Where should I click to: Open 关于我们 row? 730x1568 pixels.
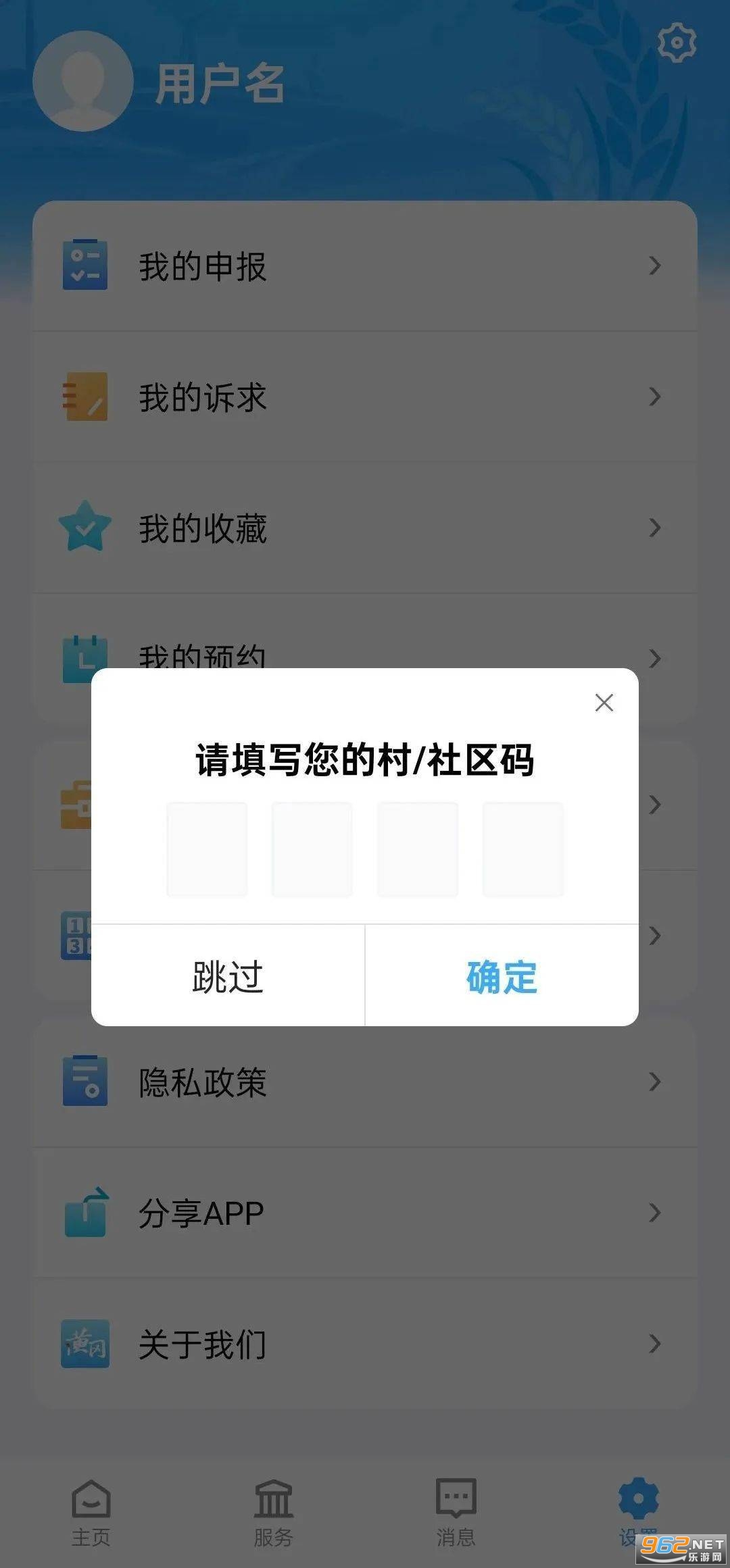[365, 1344]
